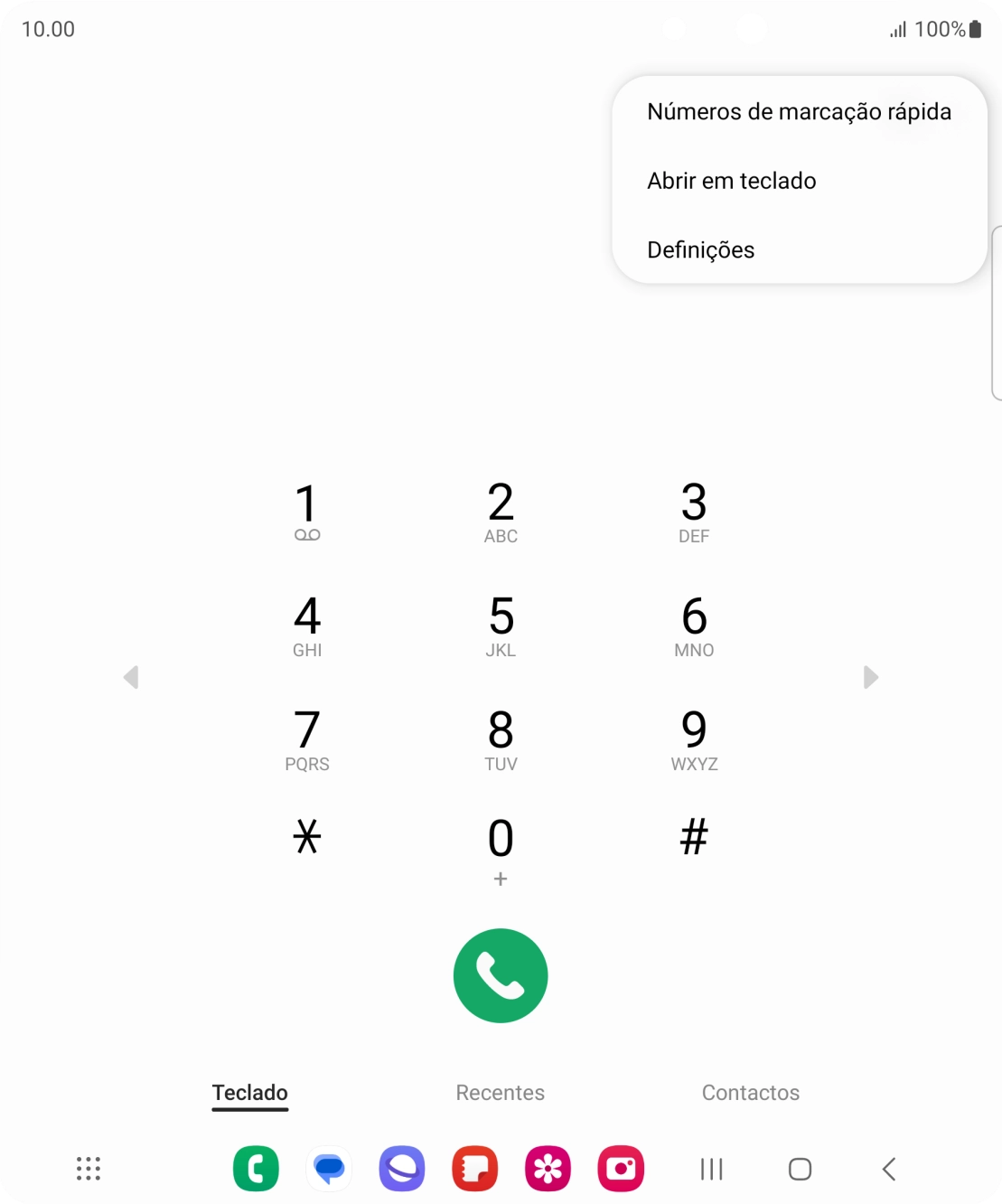Tap the green call button
The image size is (1002, 1204).
tap(501, 975)
